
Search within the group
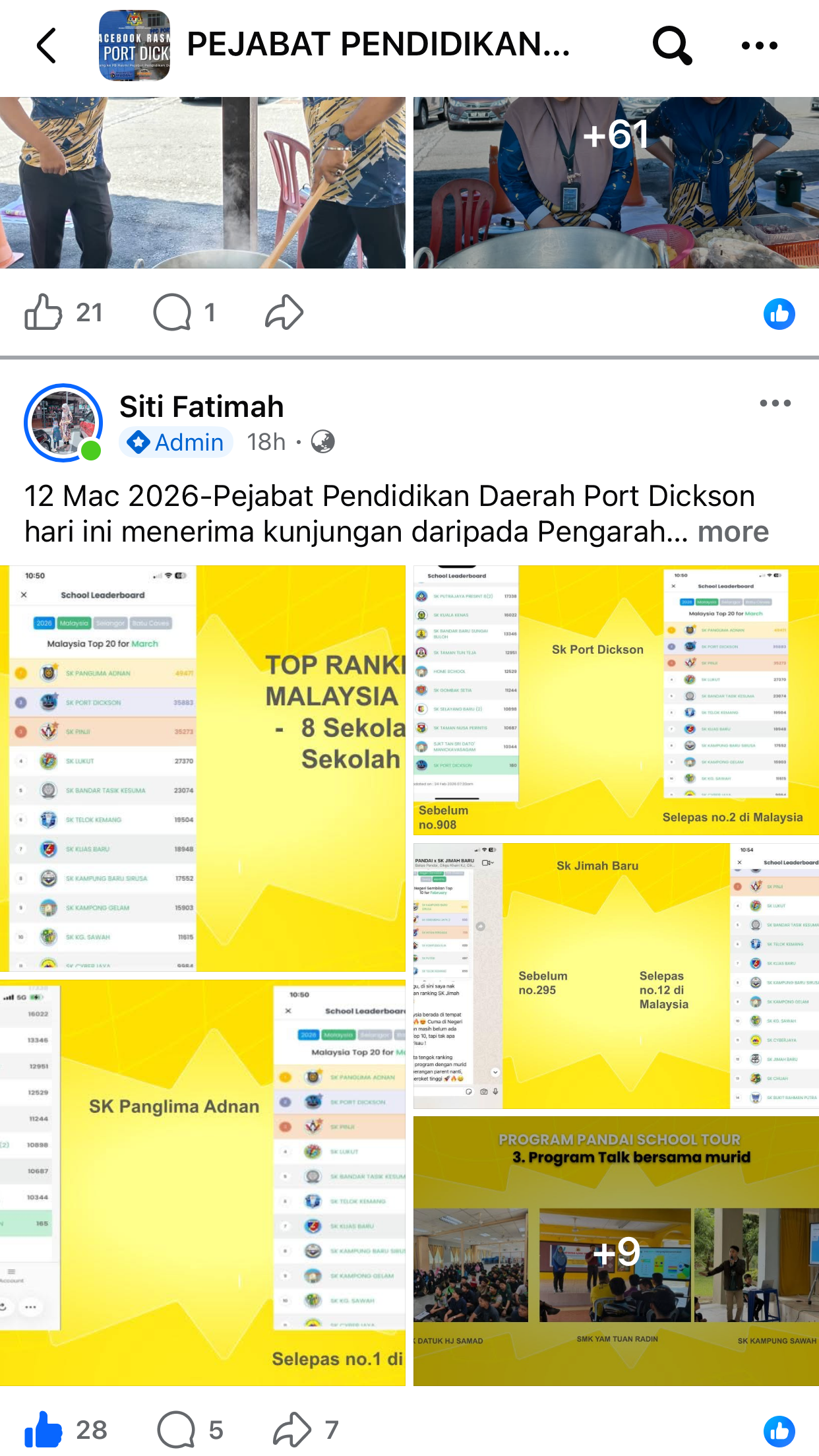[671, 46]
